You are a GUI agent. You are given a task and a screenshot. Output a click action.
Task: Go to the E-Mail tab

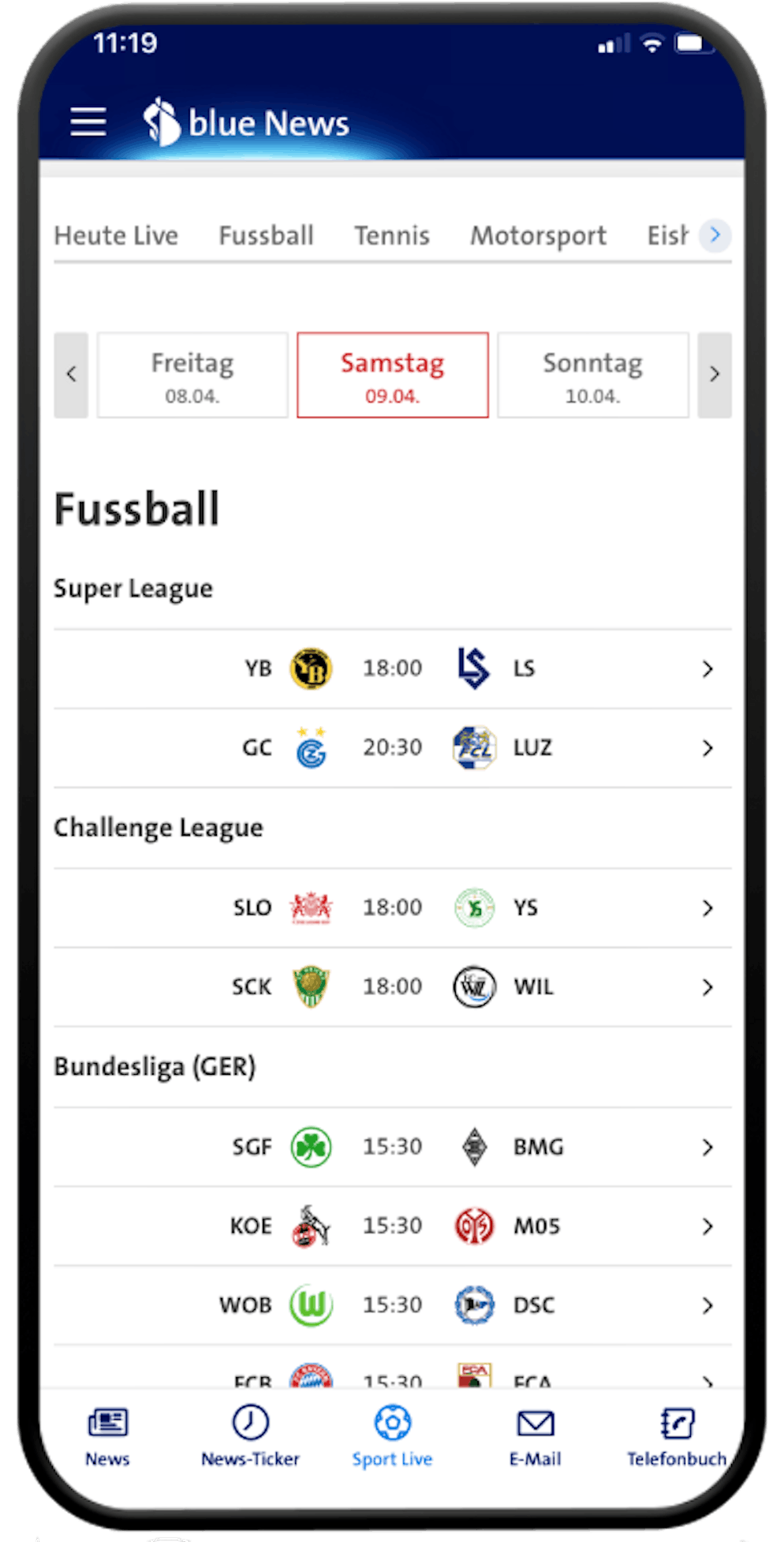click(x=536, y=1435)
